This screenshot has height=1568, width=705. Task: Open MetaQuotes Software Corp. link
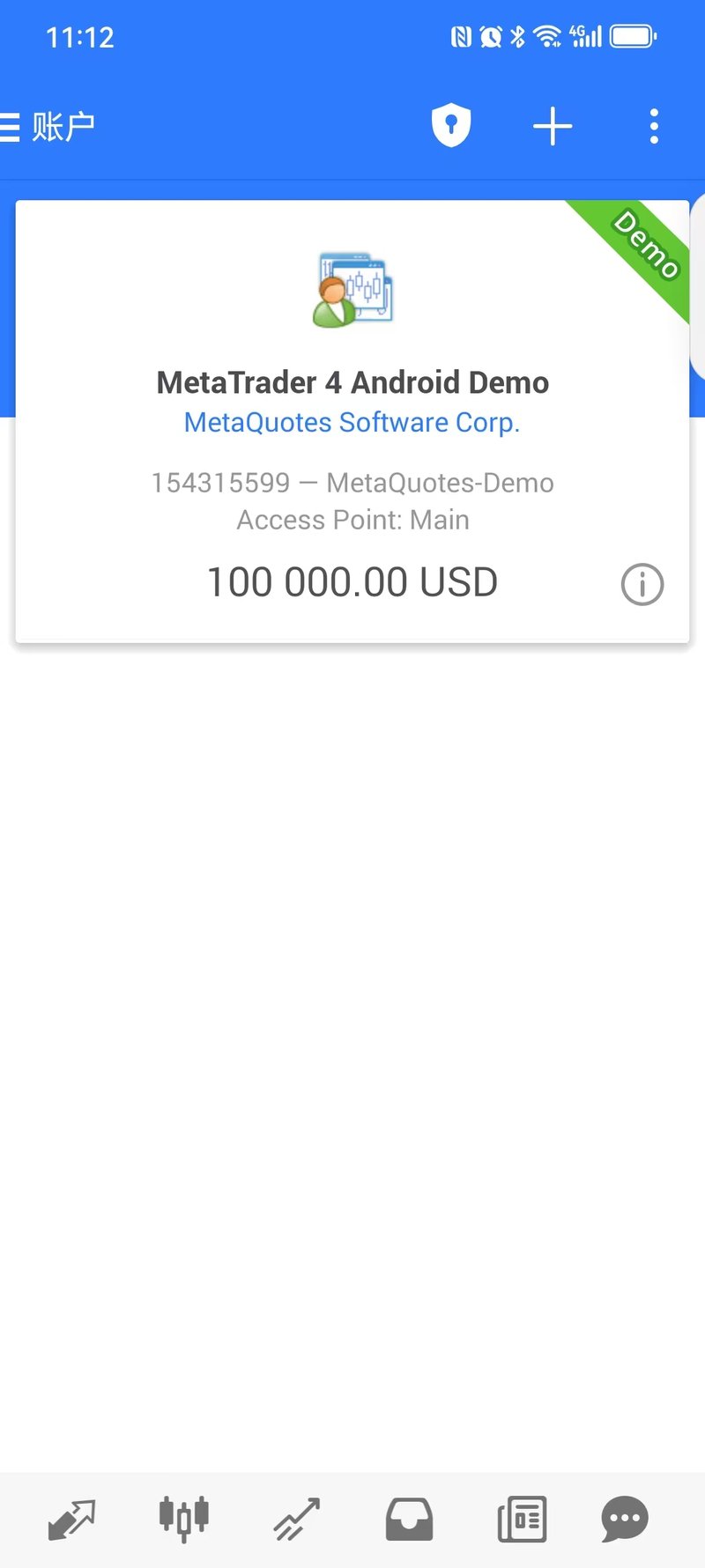(352, 423)
